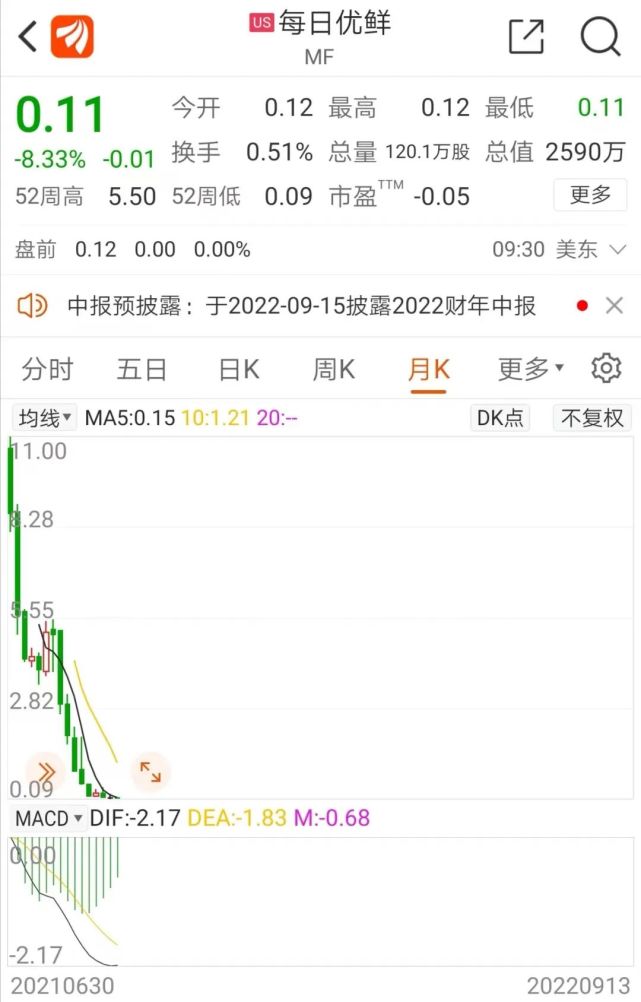Viewport: 641px width, 1002px height.
Task: Change the 不复权 adjustment setting
Action: (x=592, y=418)
